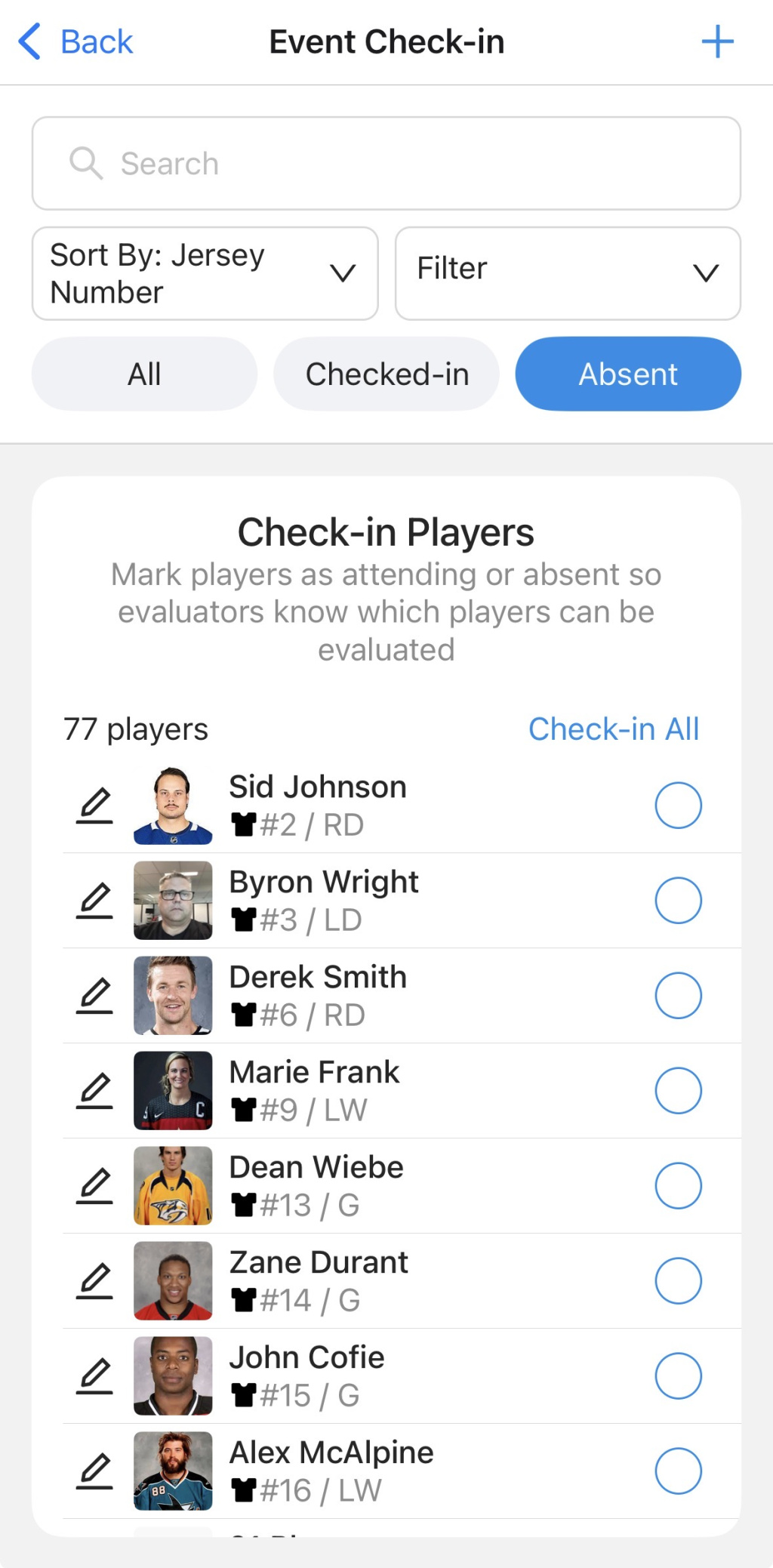This screenshot has height=1568, width=773.
Task: Open the Filter dropdown
Action: coord(567,273)
